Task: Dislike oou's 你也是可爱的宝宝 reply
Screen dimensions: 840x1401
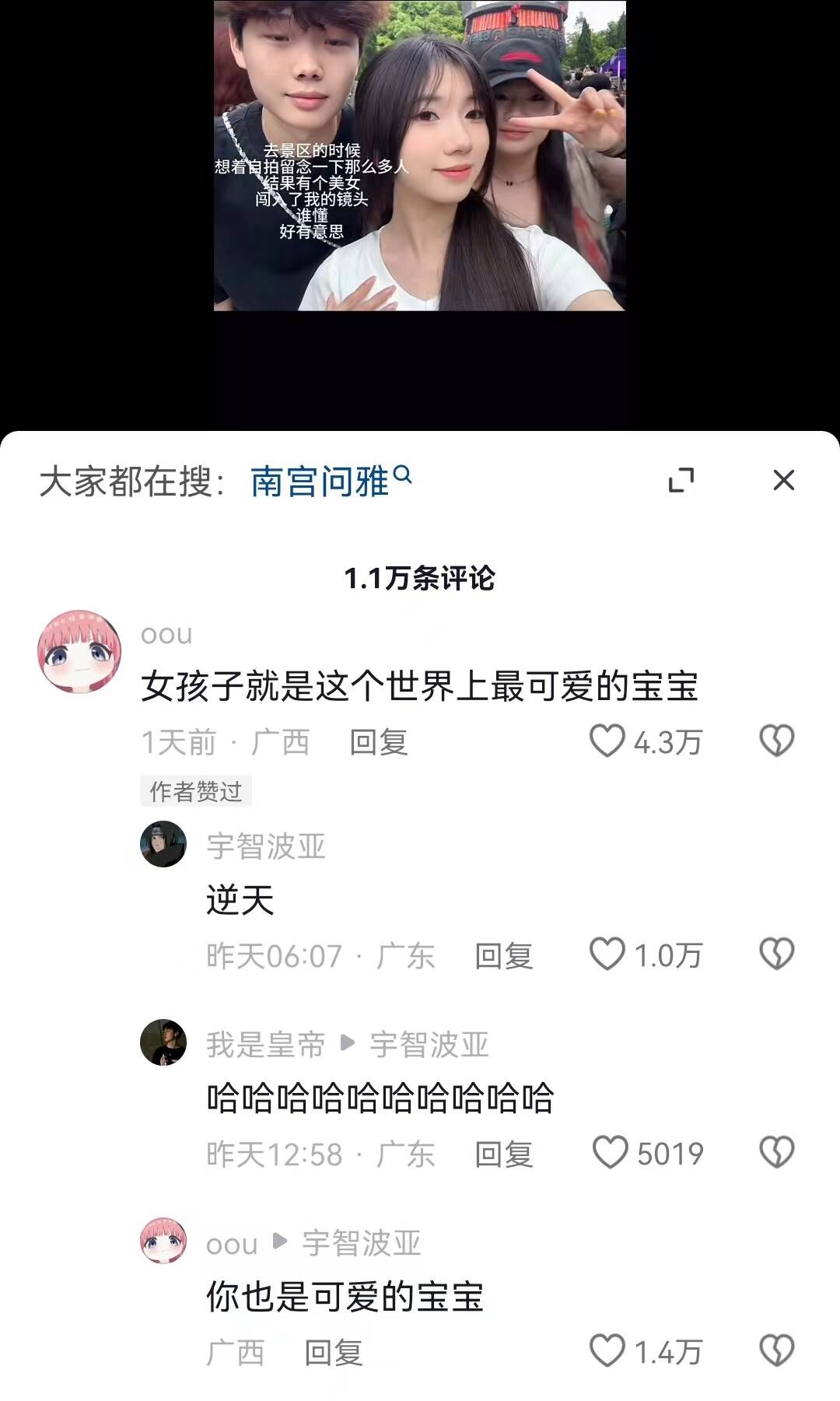Action: [x=776, y=1351]
